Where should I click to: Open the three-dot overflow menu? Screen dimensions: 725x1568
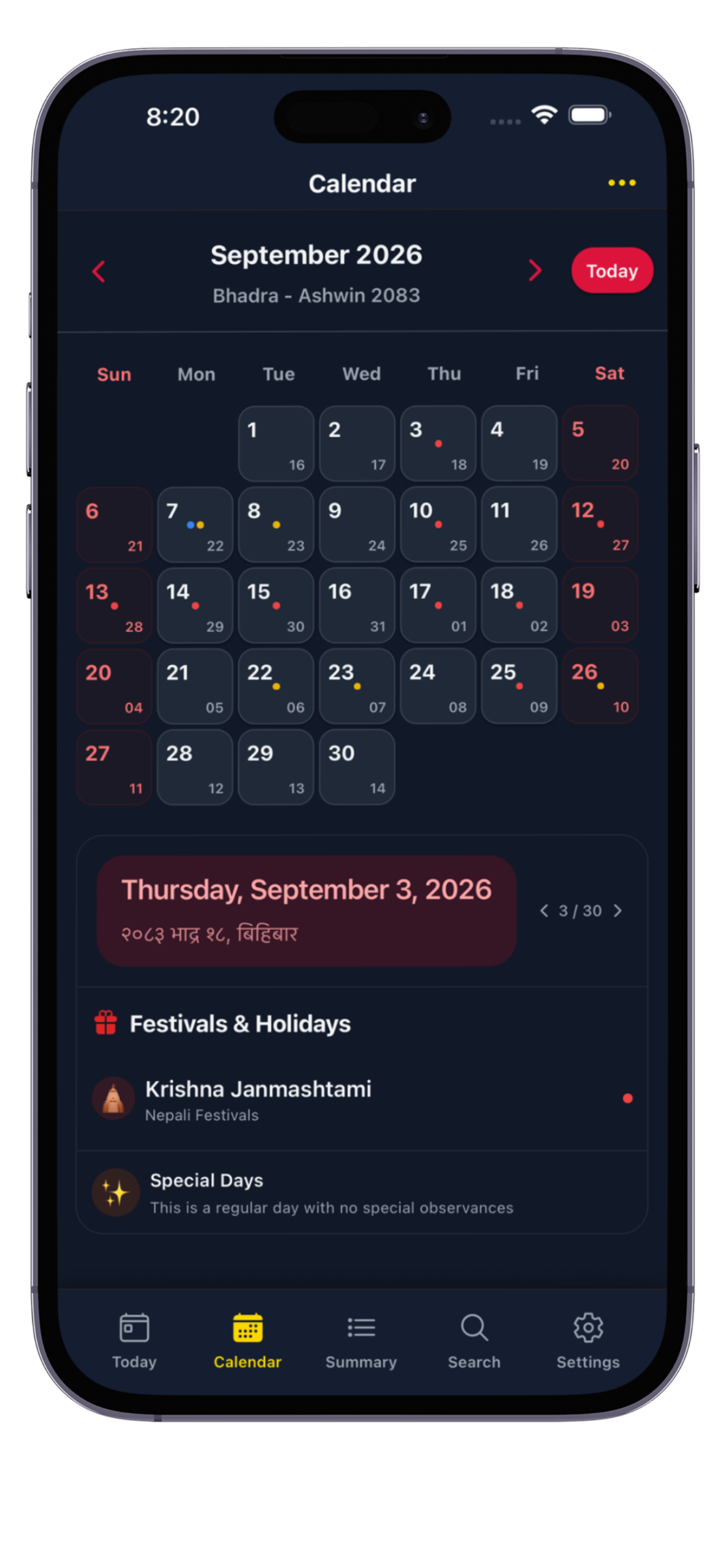[622, 183]
